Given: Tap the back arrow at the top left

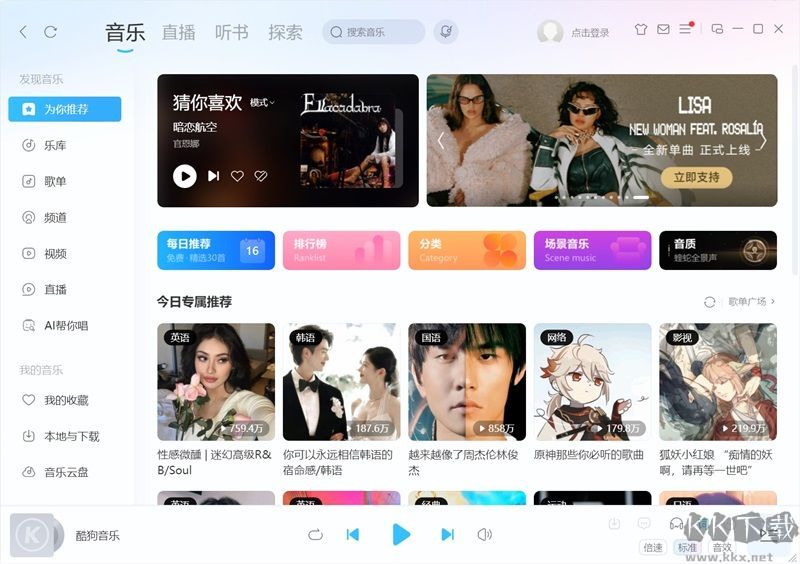Looking at the screenshot, I should pyautogui.click(x=24, y=32).
